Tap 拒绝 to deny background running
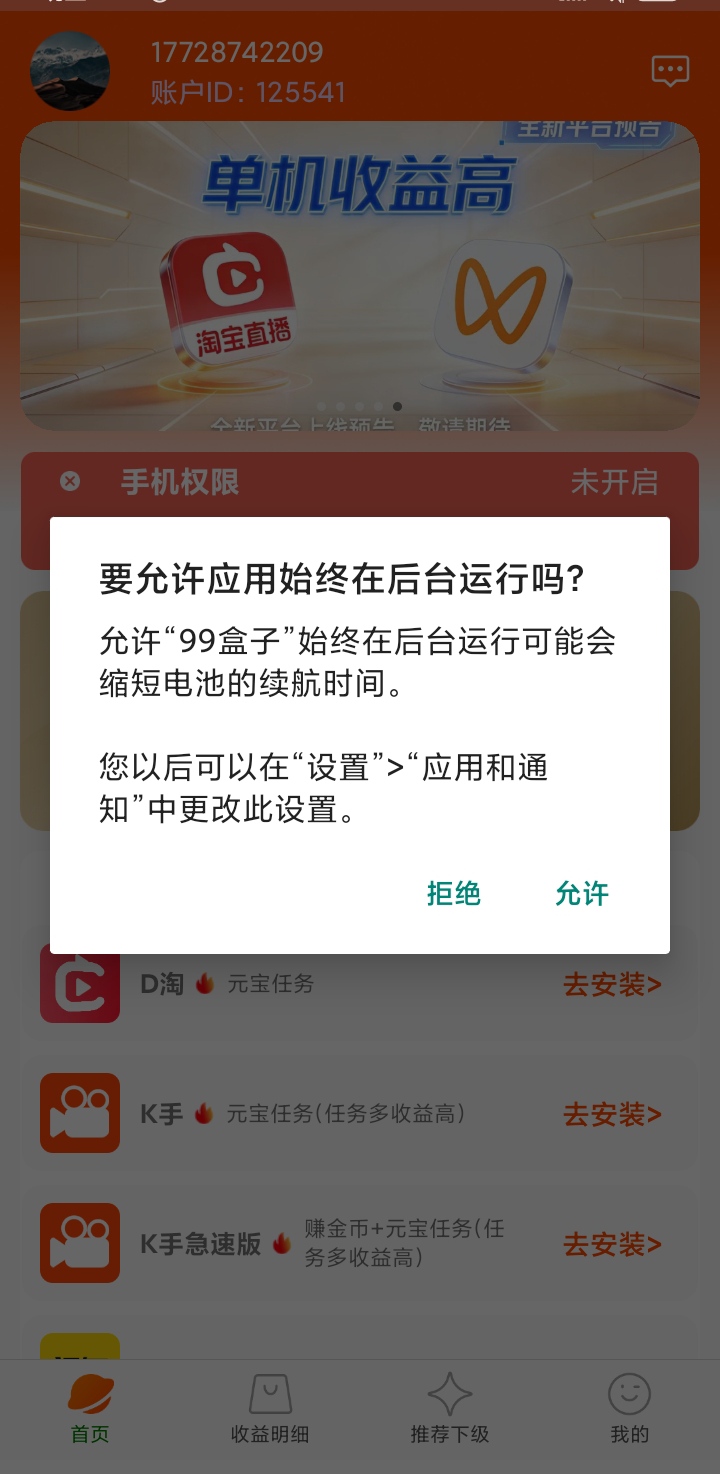This screenshot has height=1474, width=720. pyautogui.click(x=454, y=893)
